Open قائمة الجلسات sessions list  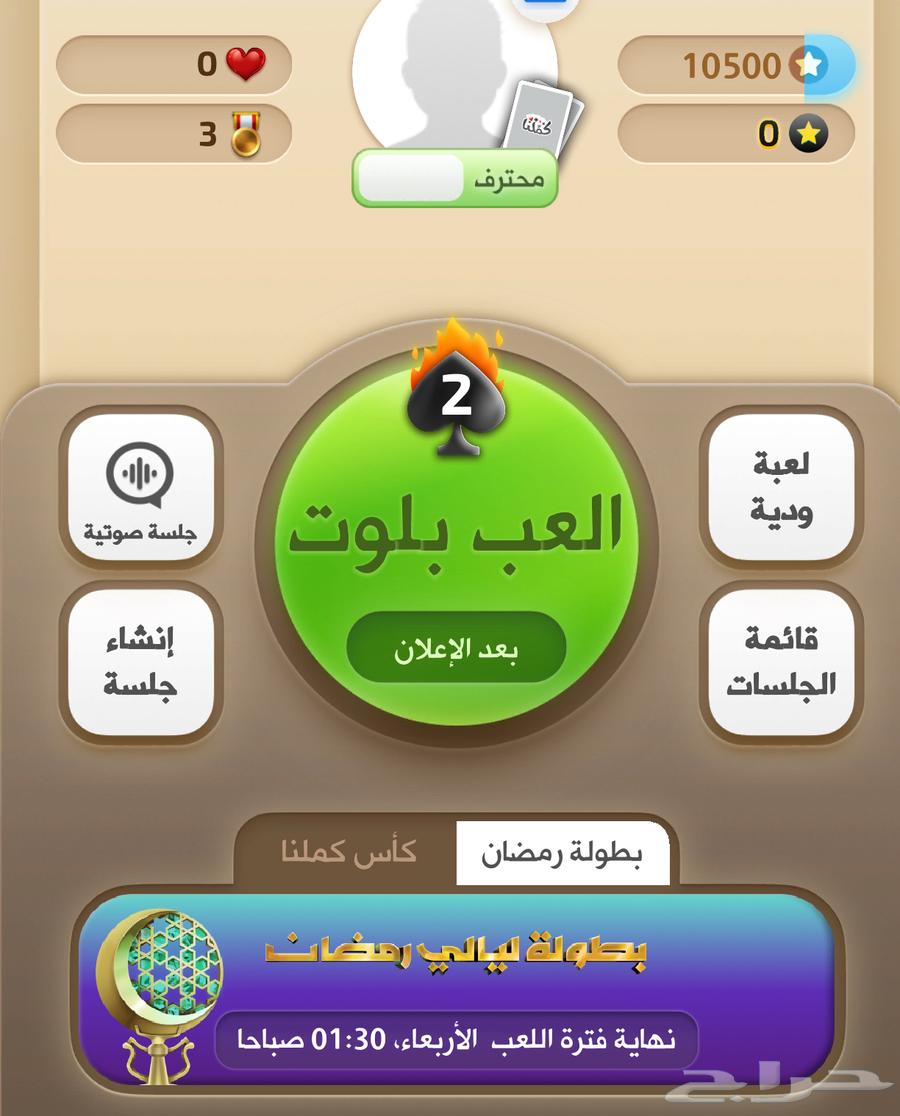[780, 662]
